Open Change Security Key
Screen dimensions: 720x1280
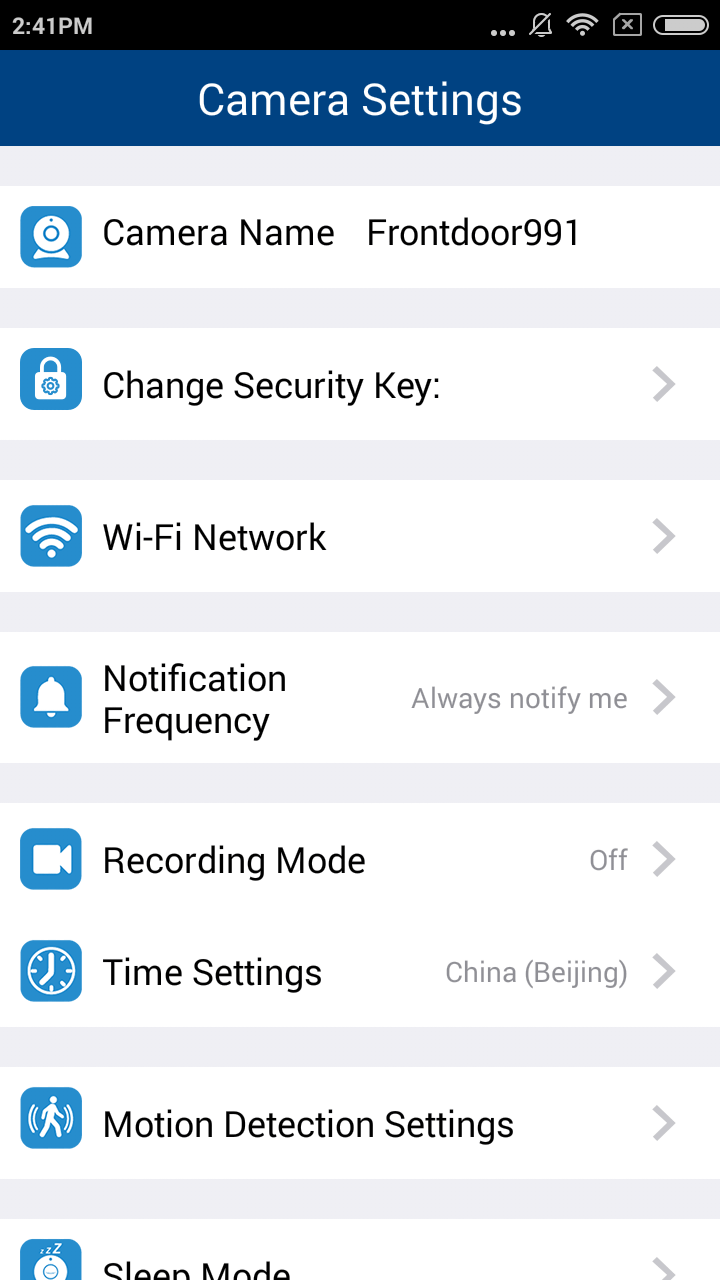pyautogui.click(x=360, y=384)
